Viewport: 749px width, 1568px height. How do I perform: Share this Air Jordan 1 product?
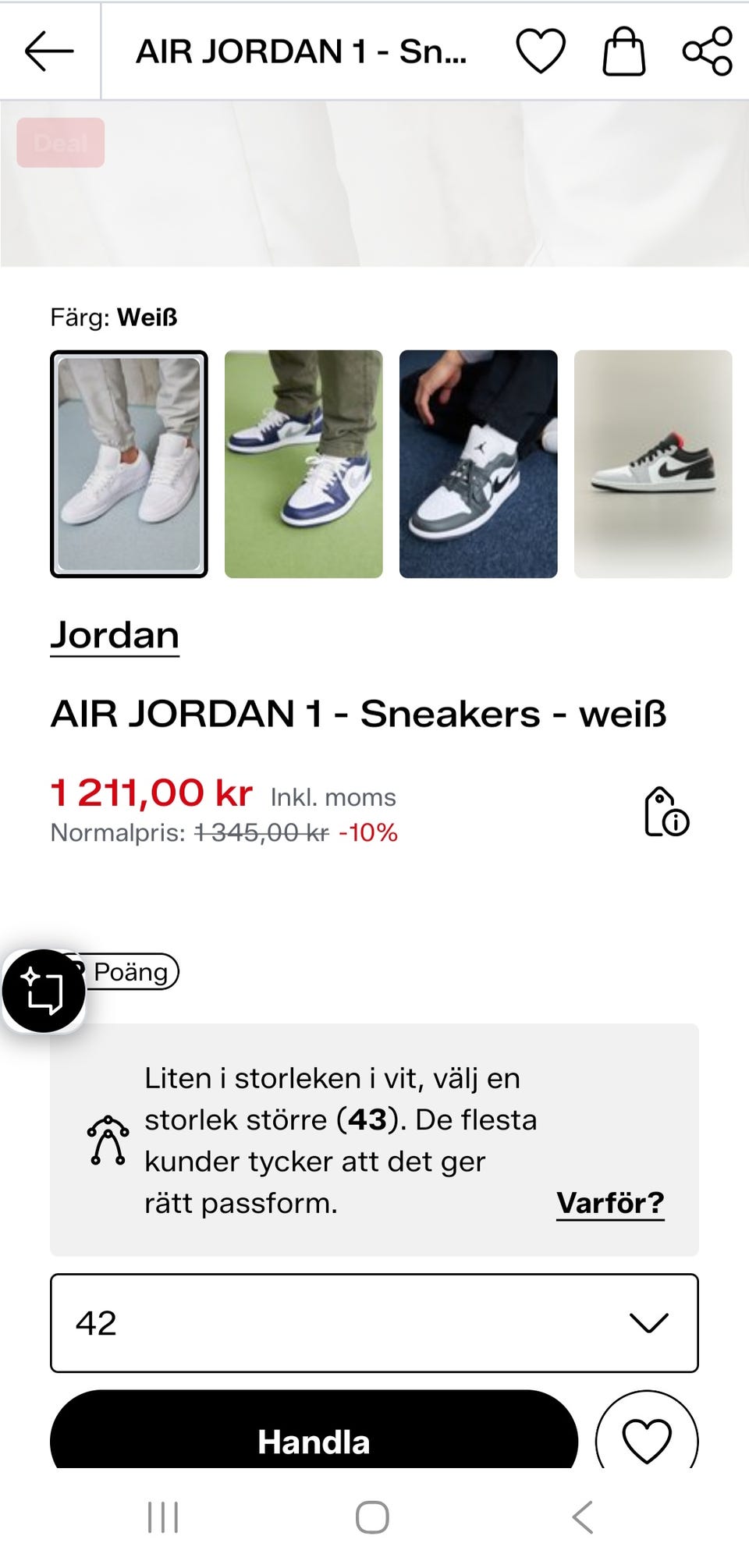(708, 51)
